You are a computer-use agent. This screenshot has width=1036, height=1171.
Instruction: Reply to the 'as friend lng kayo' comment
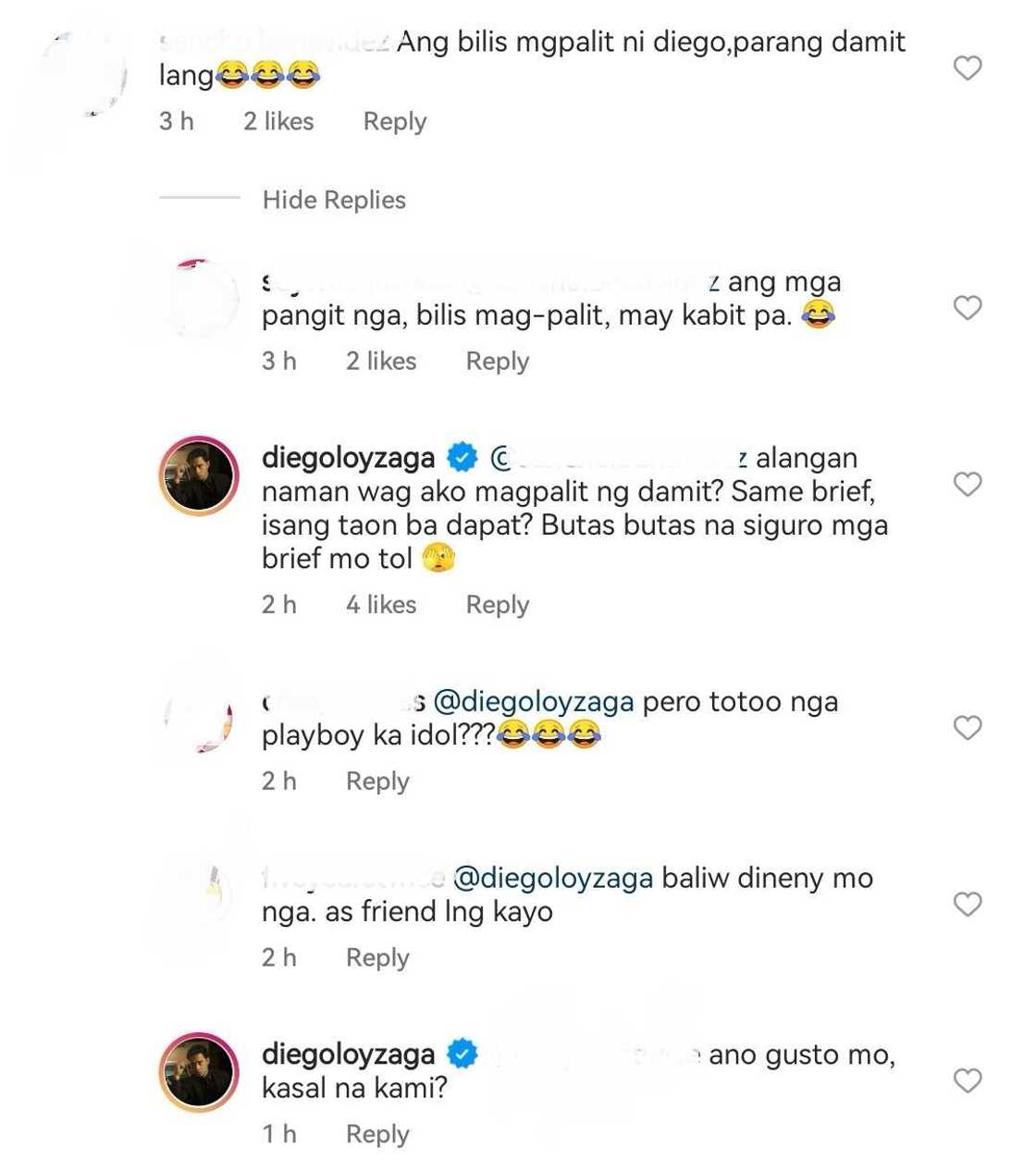click(377, 957)
